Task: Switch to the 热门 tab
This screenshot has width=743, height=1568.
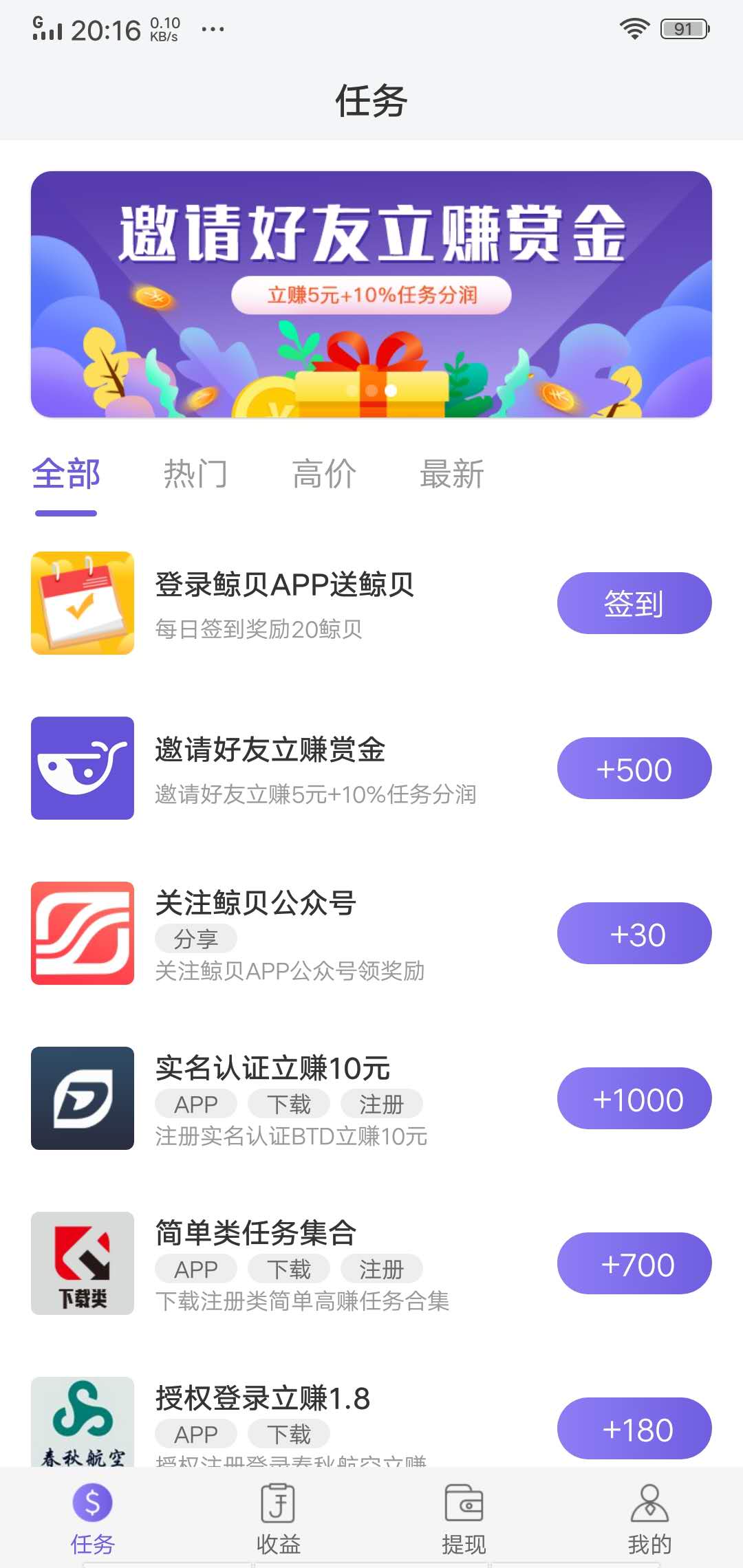Action: click(196, 475)
